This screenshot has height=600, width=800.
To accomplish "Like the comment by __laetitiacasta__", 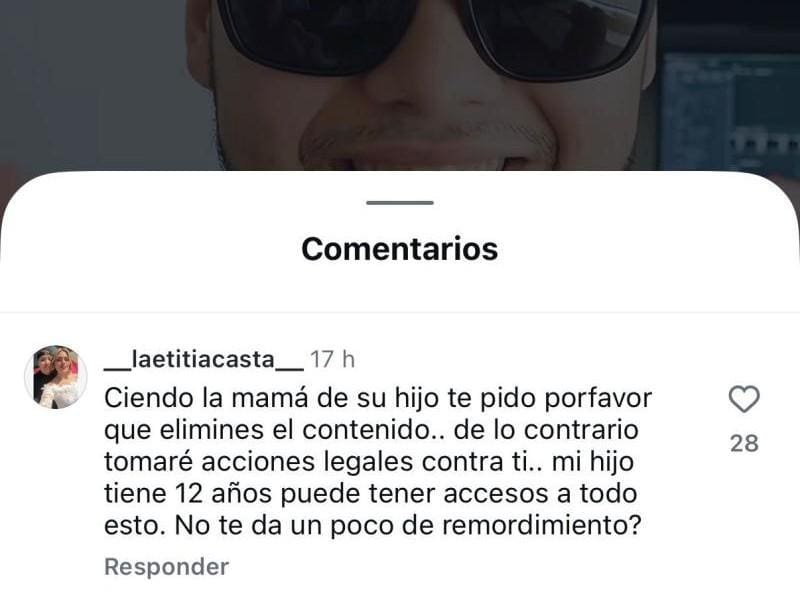I will pyautogui.click(x=743, y=400).
